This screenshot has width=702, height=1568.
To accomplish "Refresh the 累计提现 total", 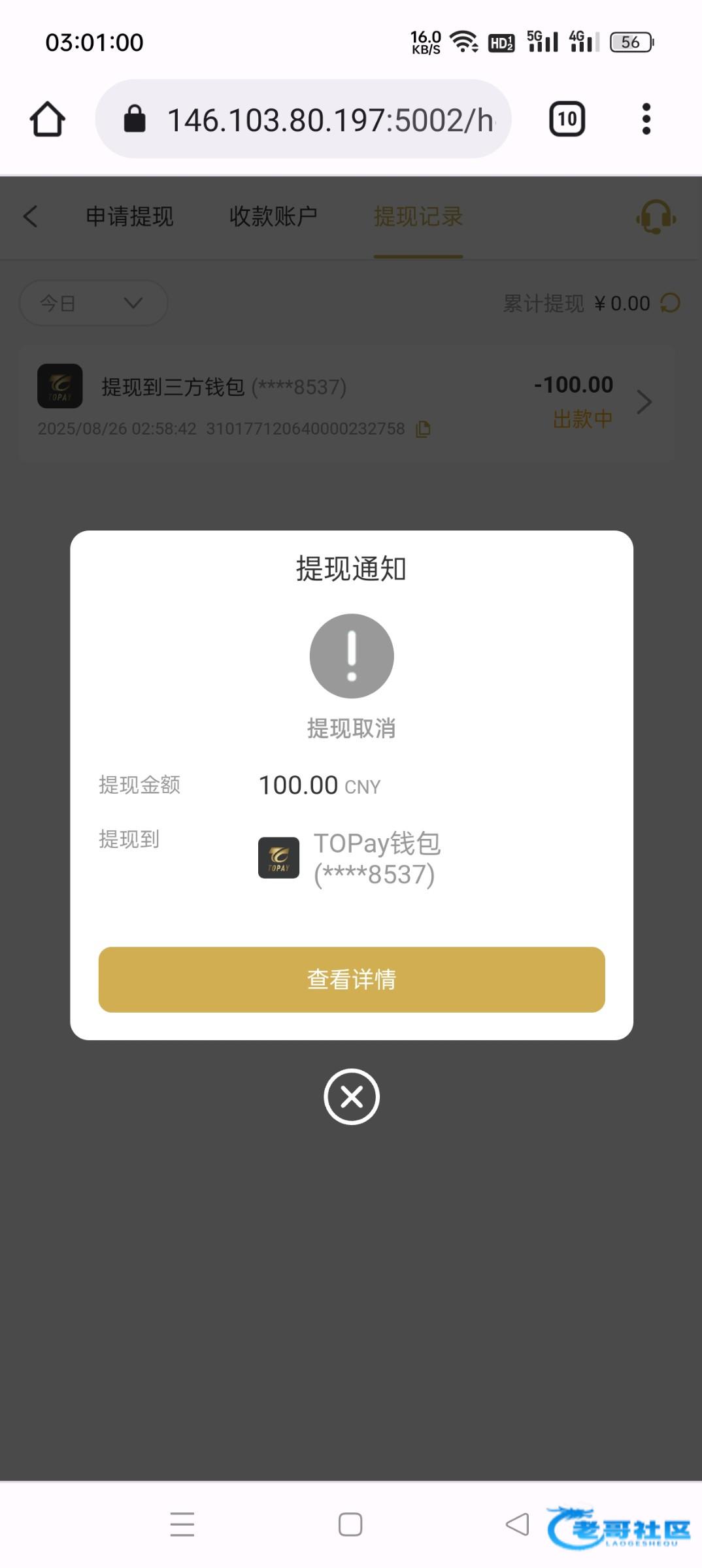I will coord(671,303).
